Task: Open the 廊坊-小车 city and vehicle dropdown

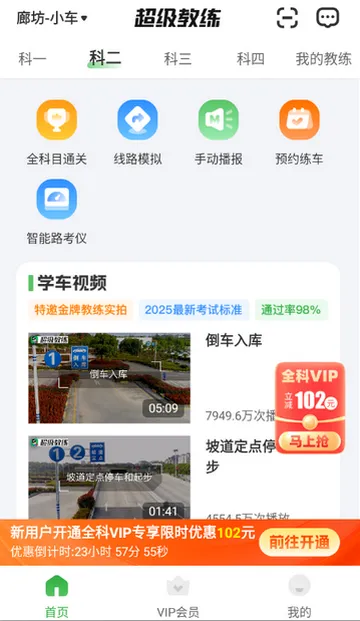Action: click(x=52, y=18)
